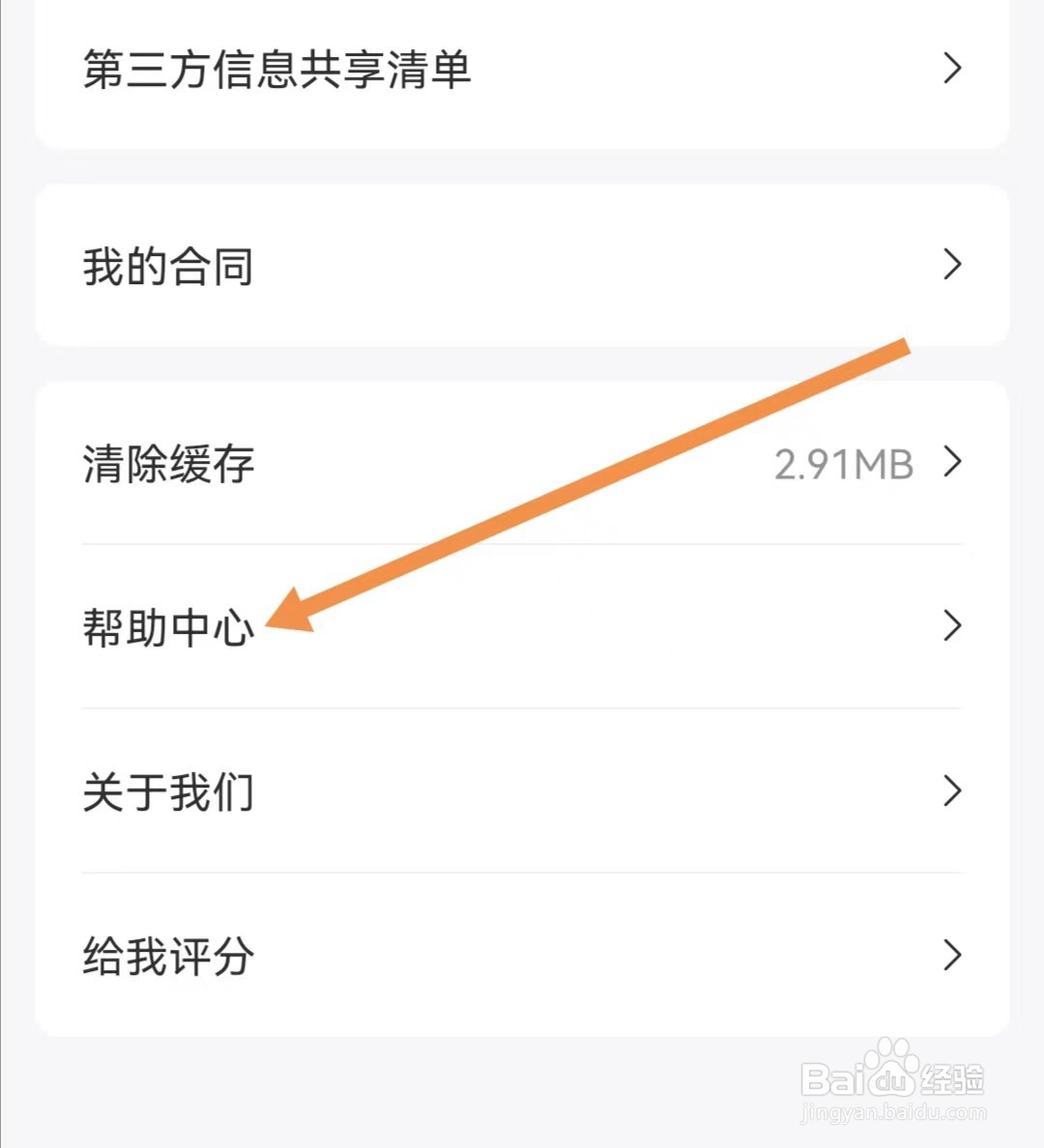Screen dimensions: 1044x1148
Task: Tap the 2.91MB cache size label
Action: 843,464
